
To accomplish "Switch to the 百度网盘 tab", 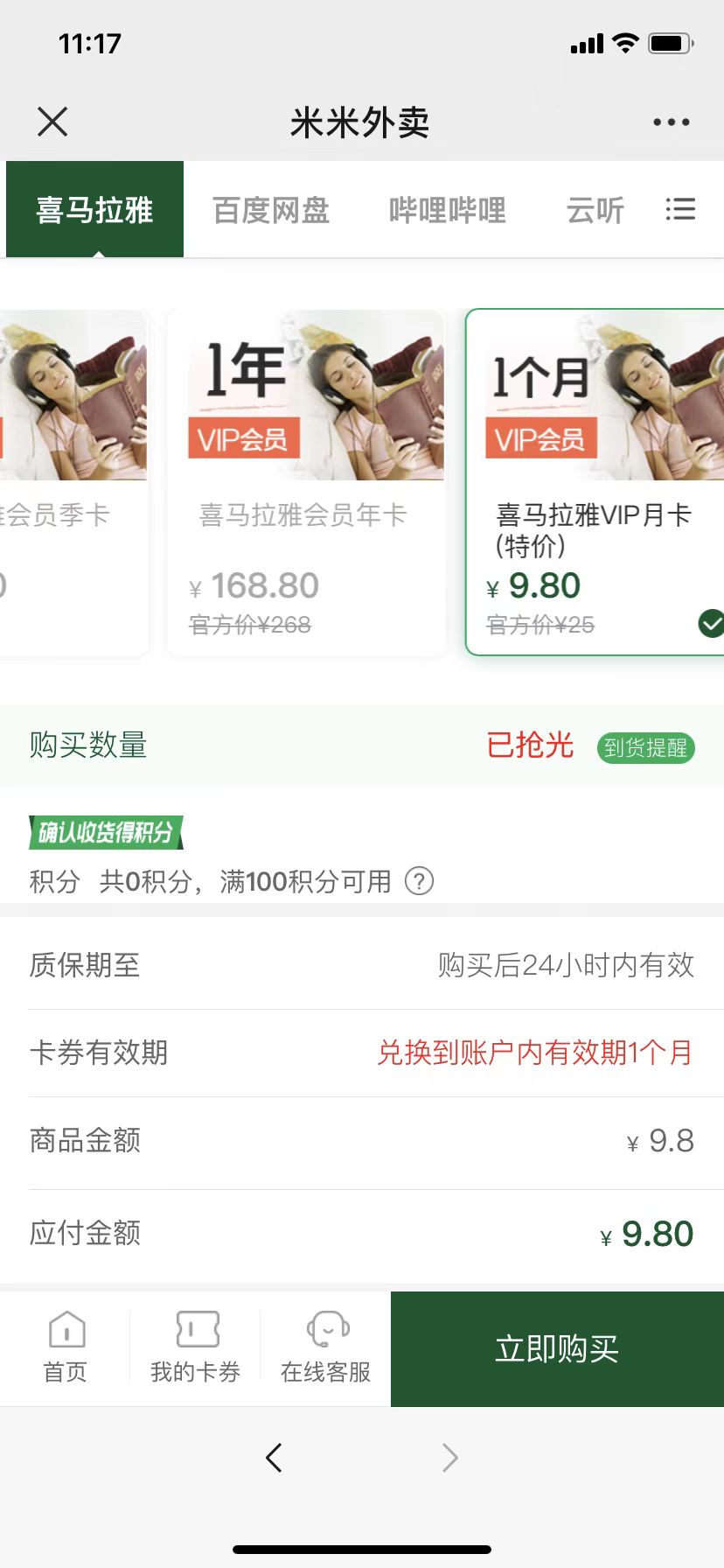I will [x=271, y=210].
